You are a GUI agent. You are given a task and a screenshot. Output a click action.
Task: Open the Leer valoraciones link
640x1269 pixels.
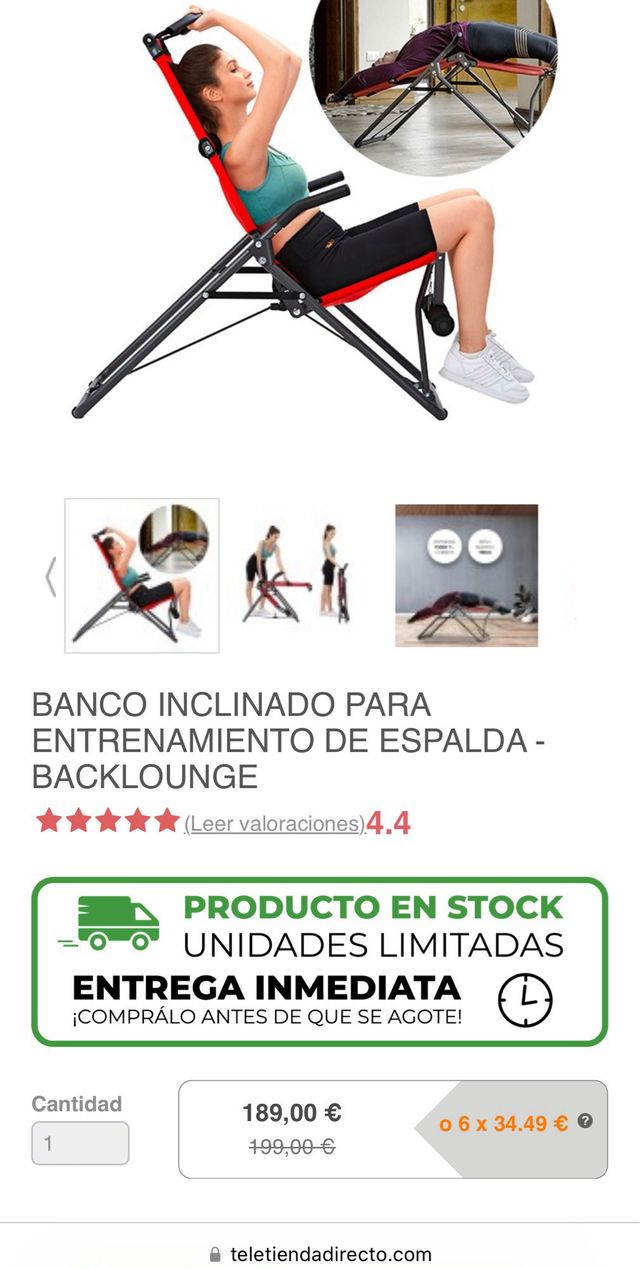[274, 823]
